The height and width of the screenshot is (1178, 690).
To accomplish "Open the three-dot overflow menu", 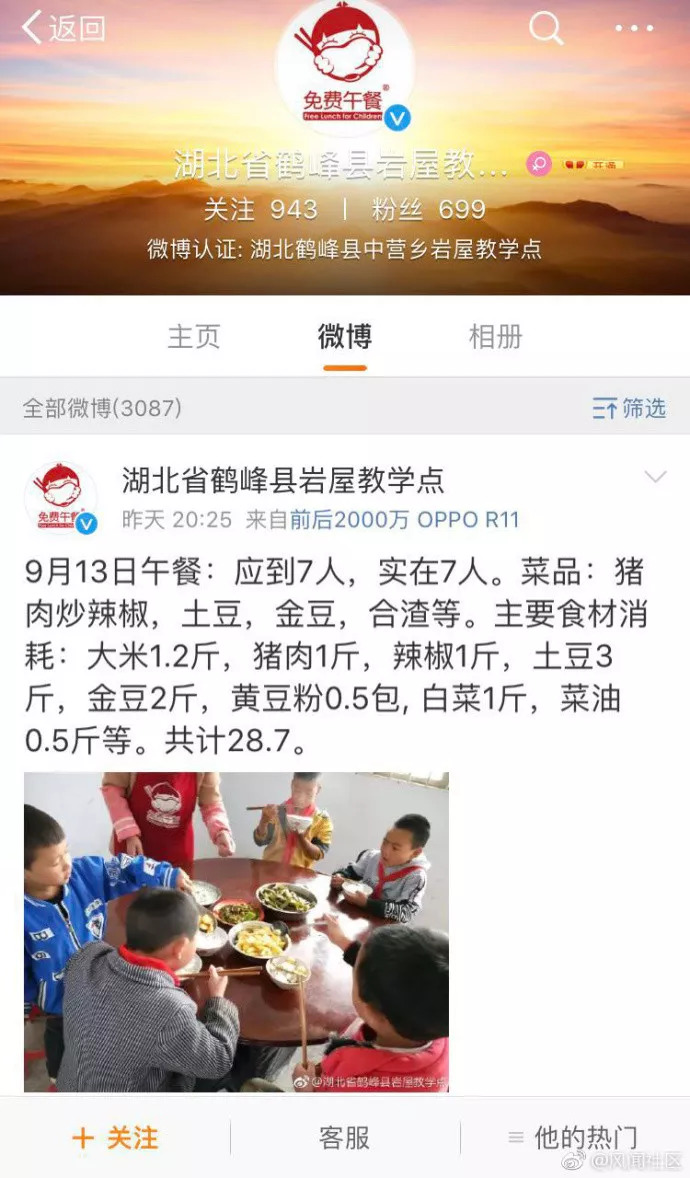I will [634, 28].
